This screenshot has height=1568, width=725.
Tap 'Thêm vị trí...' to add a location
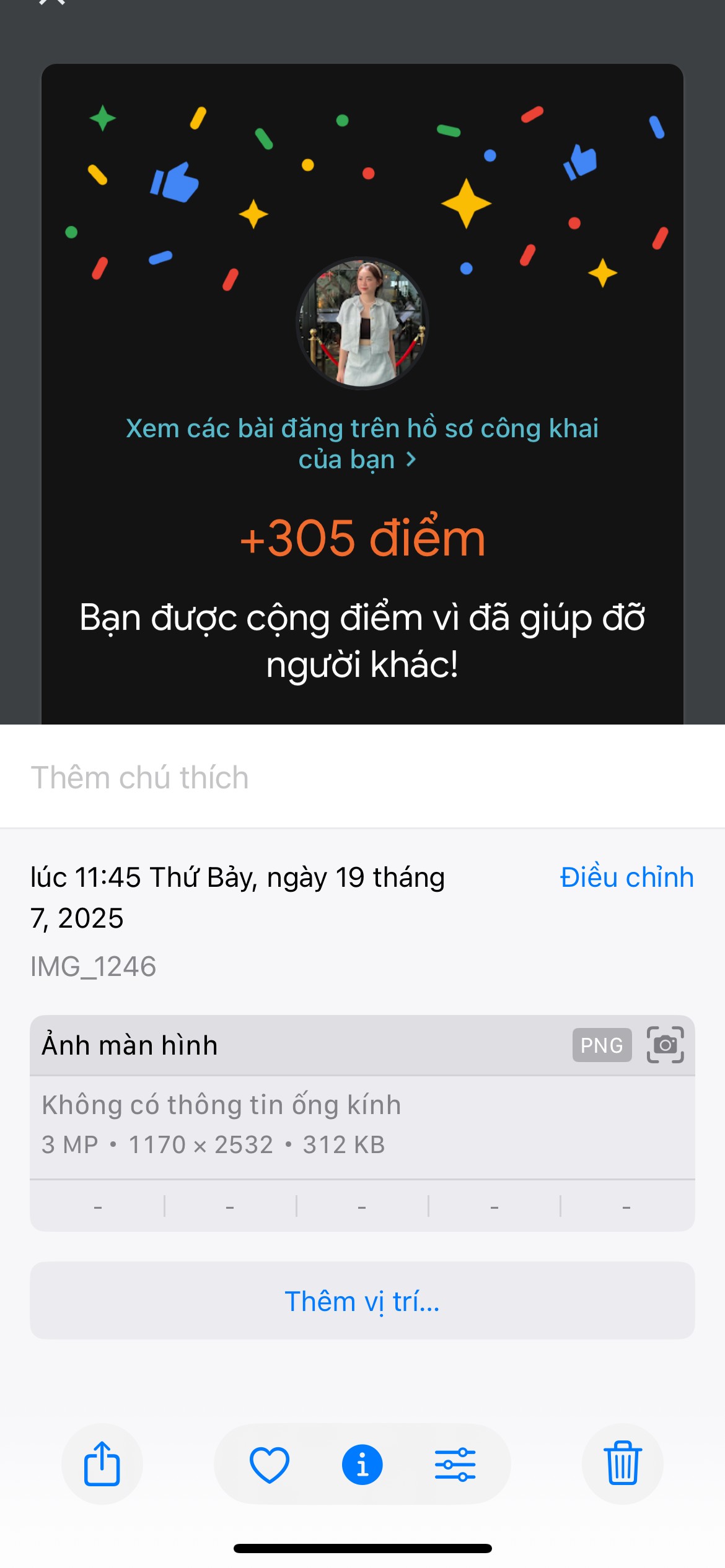362,1301
